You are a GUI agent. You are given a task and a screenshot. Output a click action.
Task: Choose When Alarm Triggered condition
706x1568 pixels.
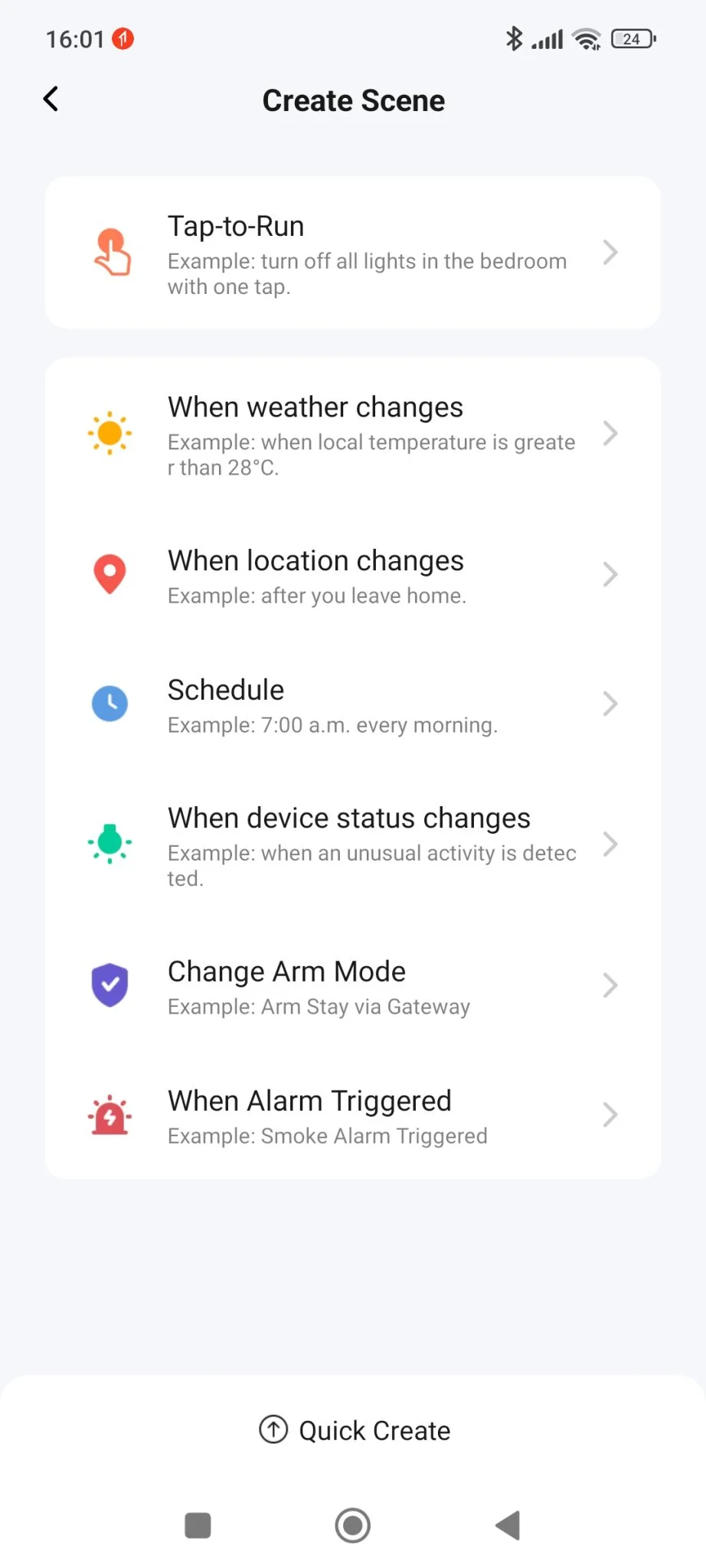click(352, 1116)
